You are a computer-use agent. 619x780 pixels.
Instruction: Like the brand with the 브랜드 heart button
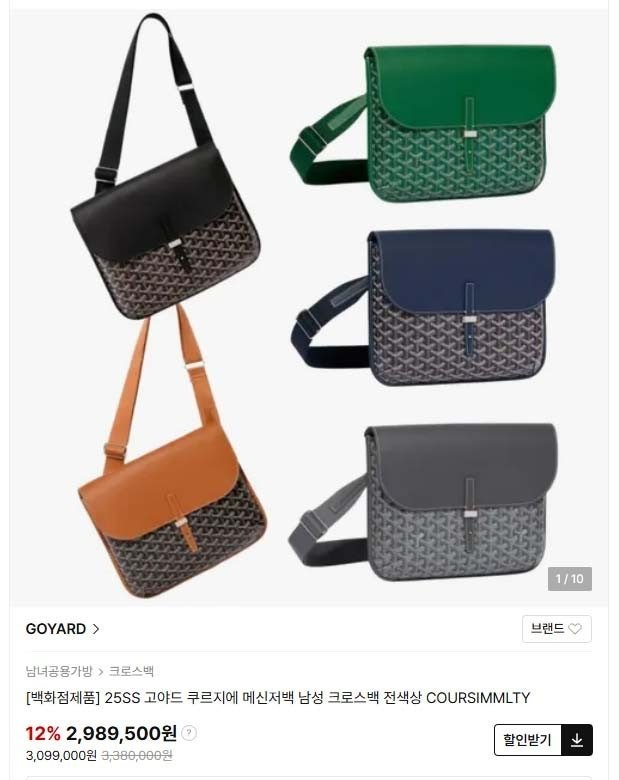tap(557, 629)
